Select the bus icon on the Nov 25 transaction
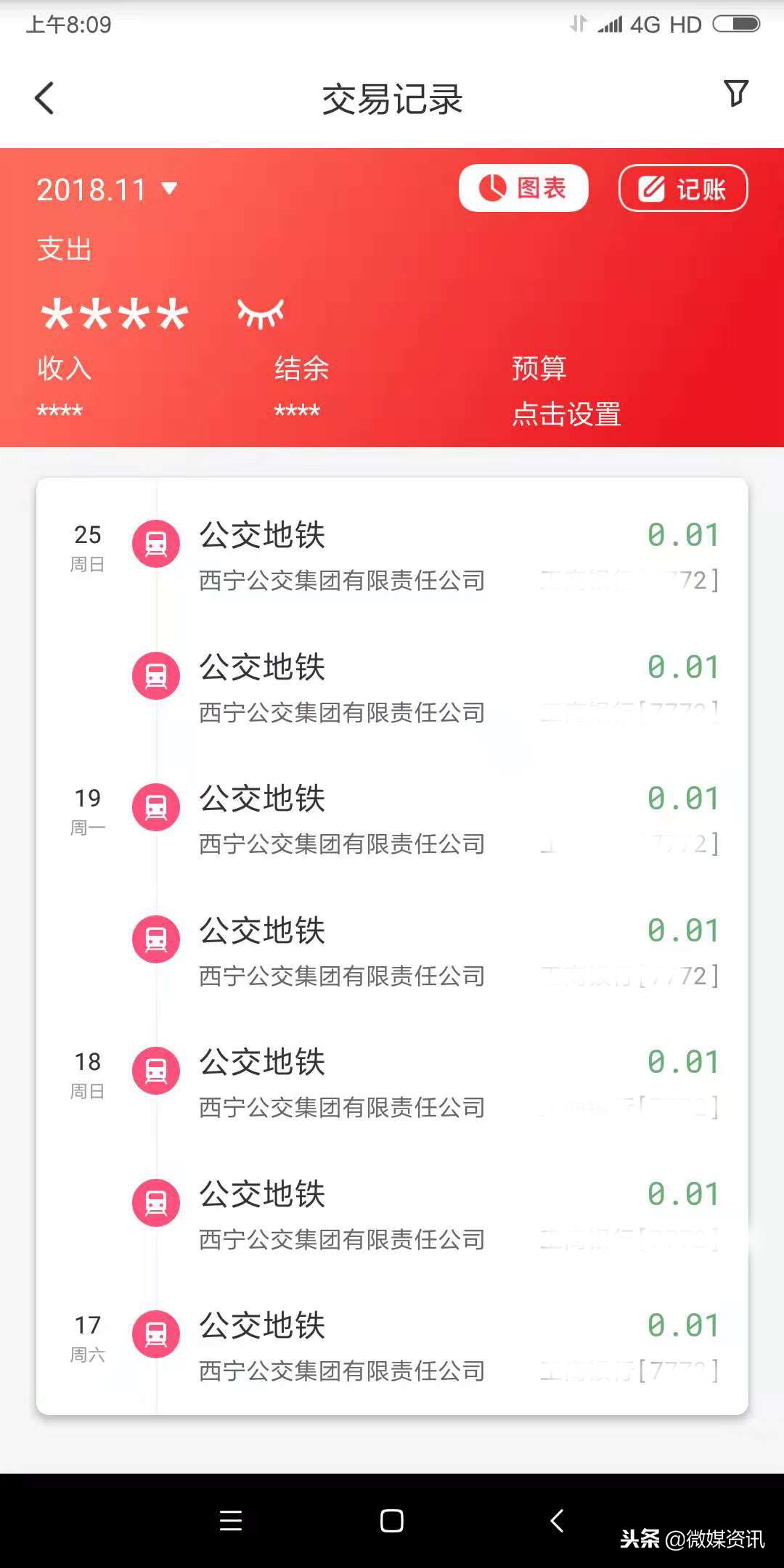Image resolution: width=784 pixels, height=1568 pixels. coord(156,542)
